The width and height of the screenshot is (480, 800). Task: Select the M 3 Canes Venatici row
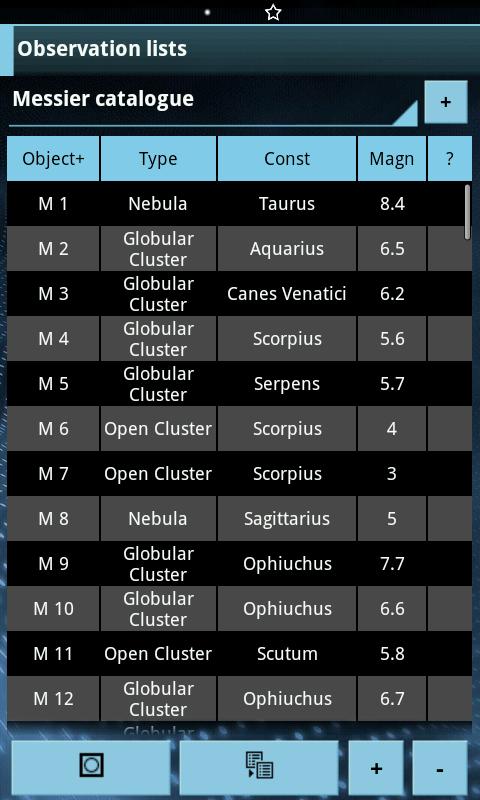pyautogui.click(x=239, y=293)
